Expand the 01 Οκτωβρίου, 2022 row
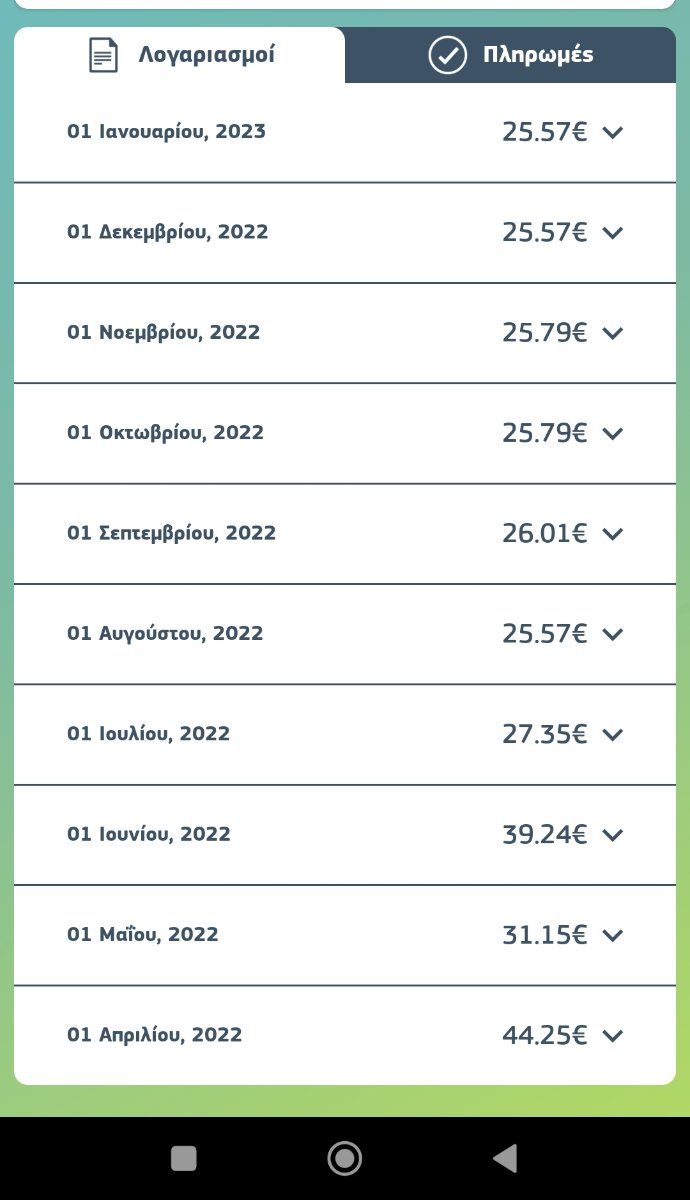This screenshot has width=690, height=1200. [x=613, y=433]
